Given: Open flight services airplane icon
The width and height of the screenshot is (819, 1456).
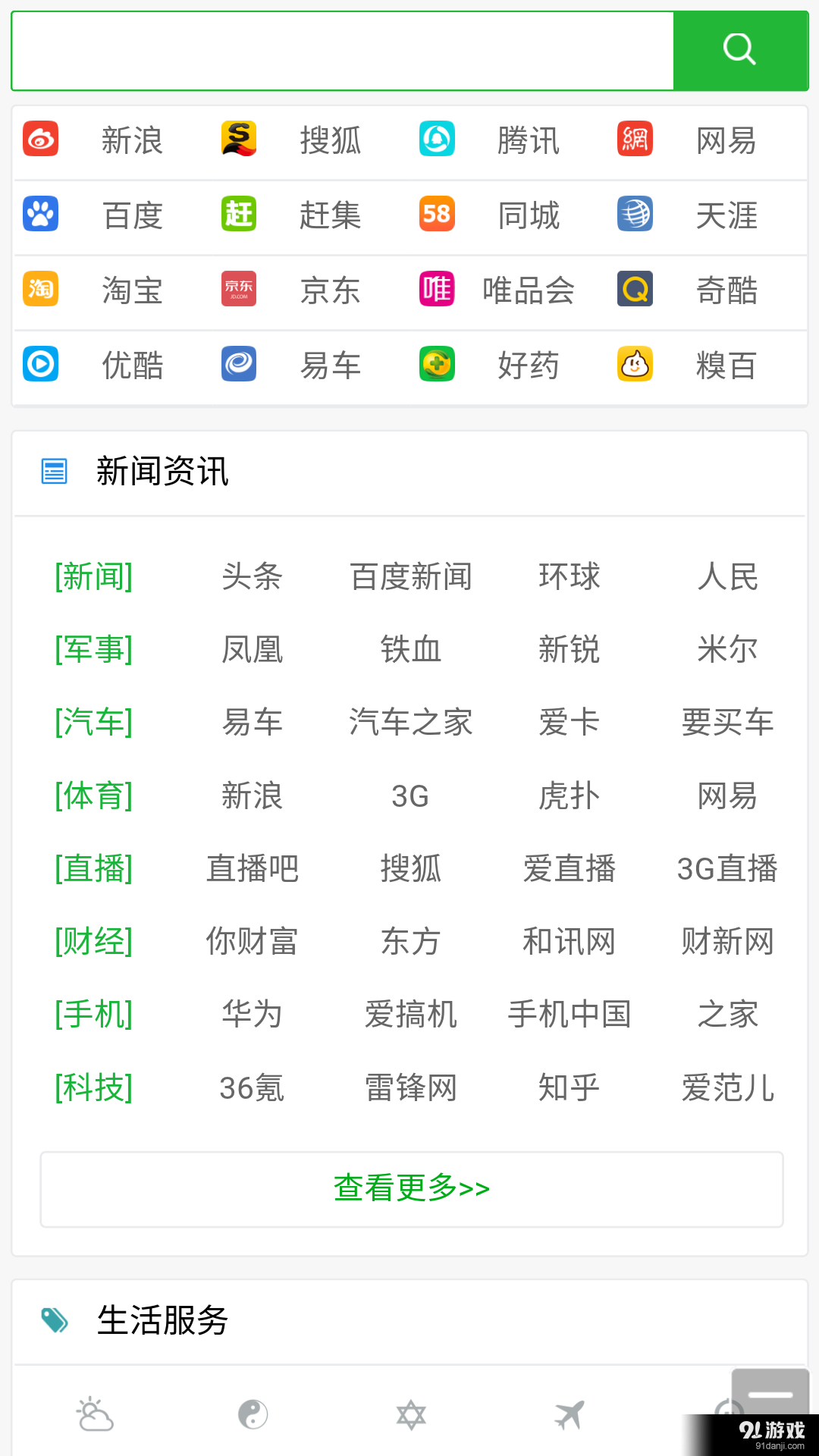Looking at the screenshot, I should [x=570, y=1412].
